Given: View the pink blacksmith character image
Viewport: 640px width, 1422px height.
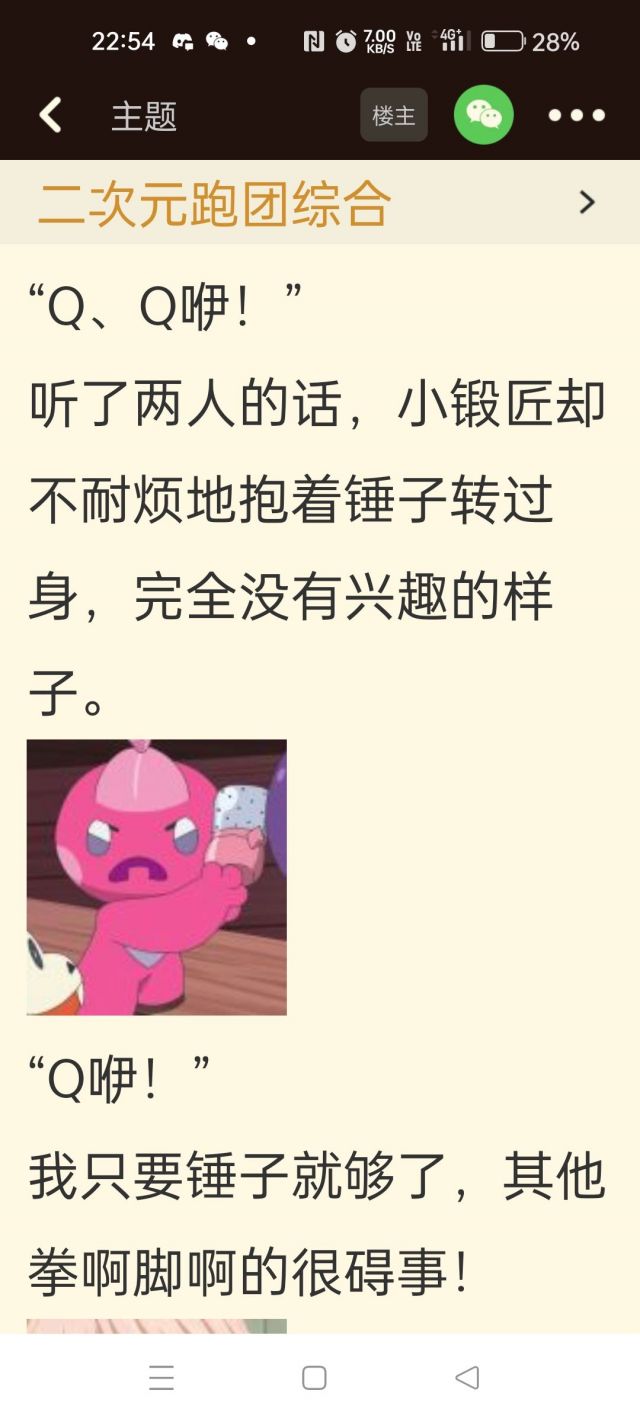Looking at the screenshot, I should point(157,877).
